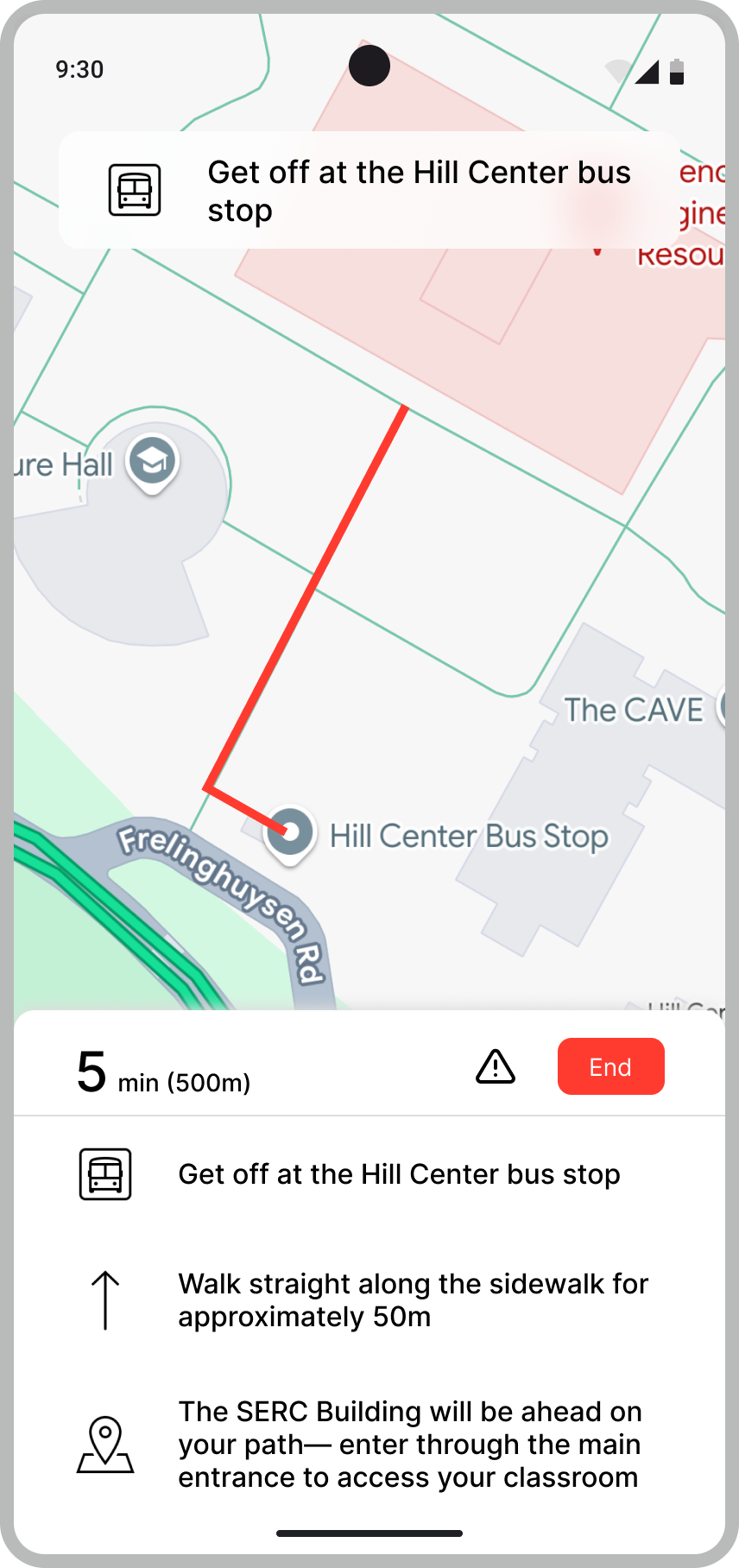Tap the clock showing 9:30 in the status bar
The image size is (739, 1568).
coord(80,69)
